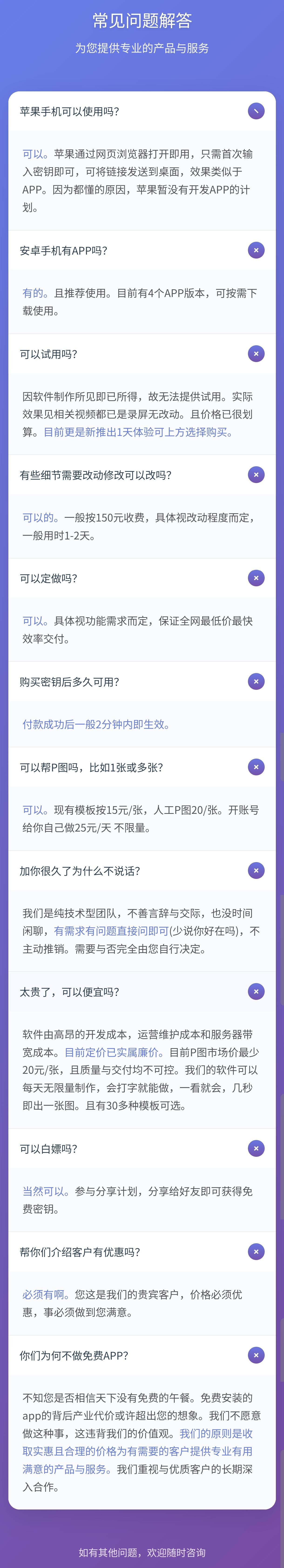Collapse the 苹果手机可以使用吗 question
The image size is (284, 1568).
pyautogui.click(x=256, y=111)
